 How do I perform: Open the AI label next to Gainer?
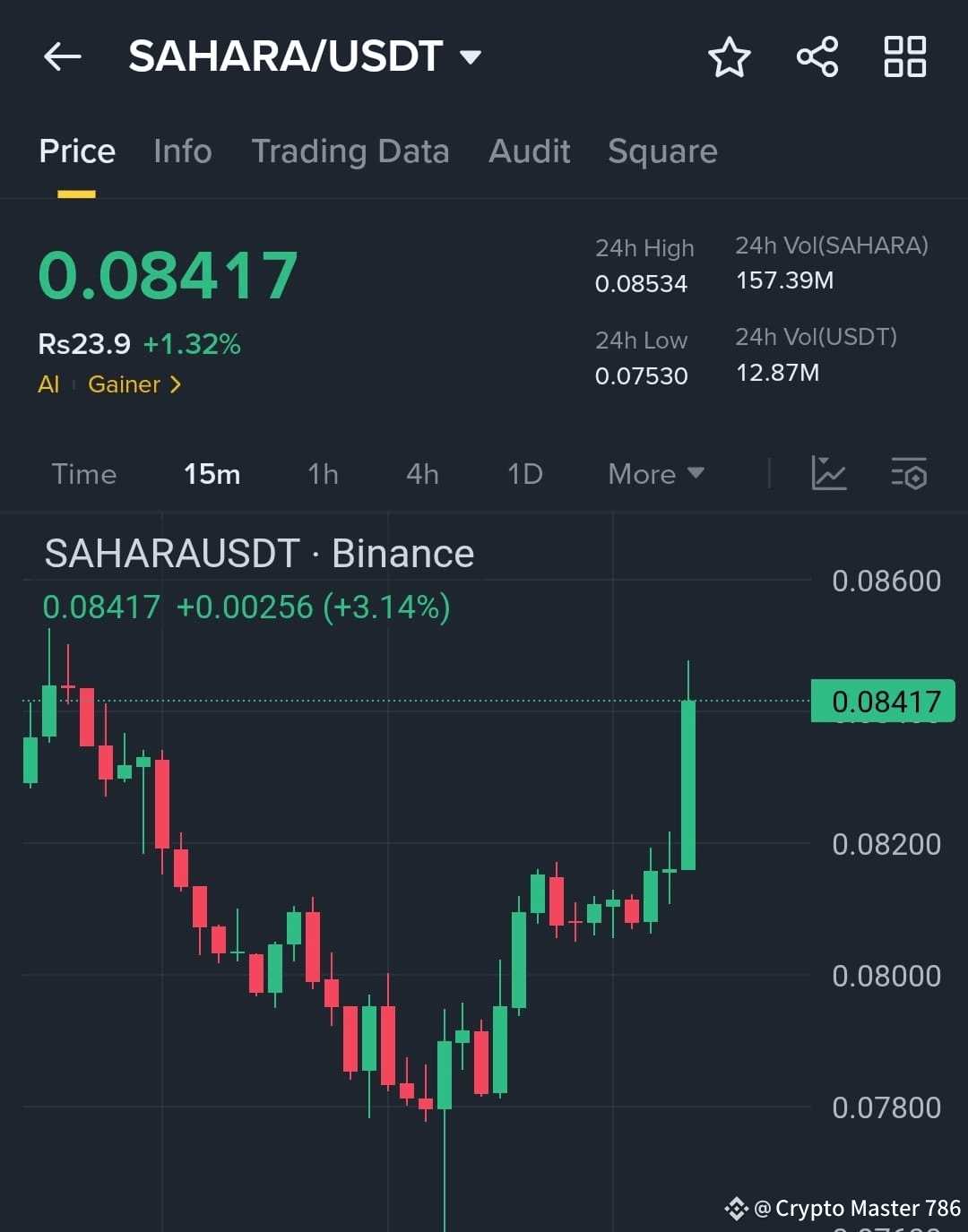48,383
